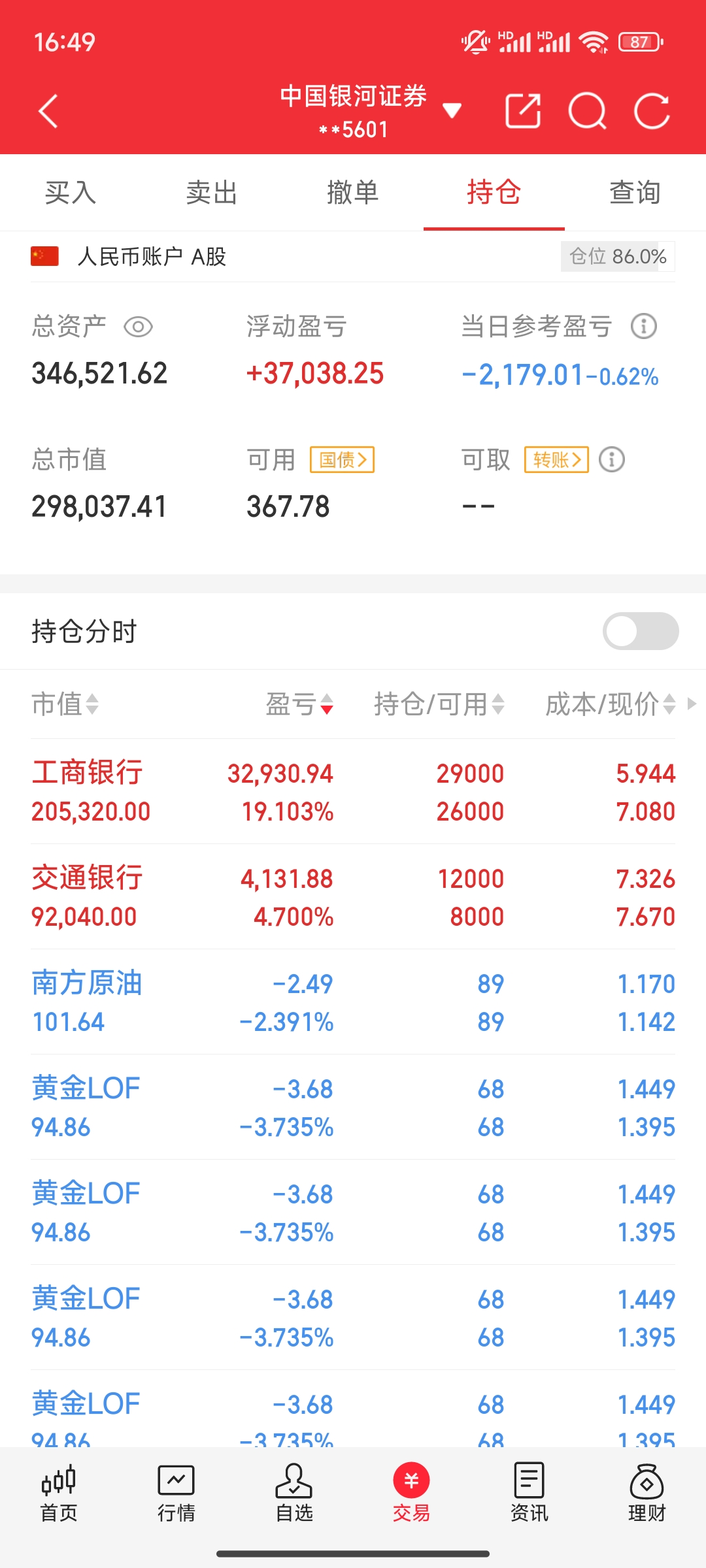Open the 中国银河证券 account switcher dropdown

coord(451,111)
